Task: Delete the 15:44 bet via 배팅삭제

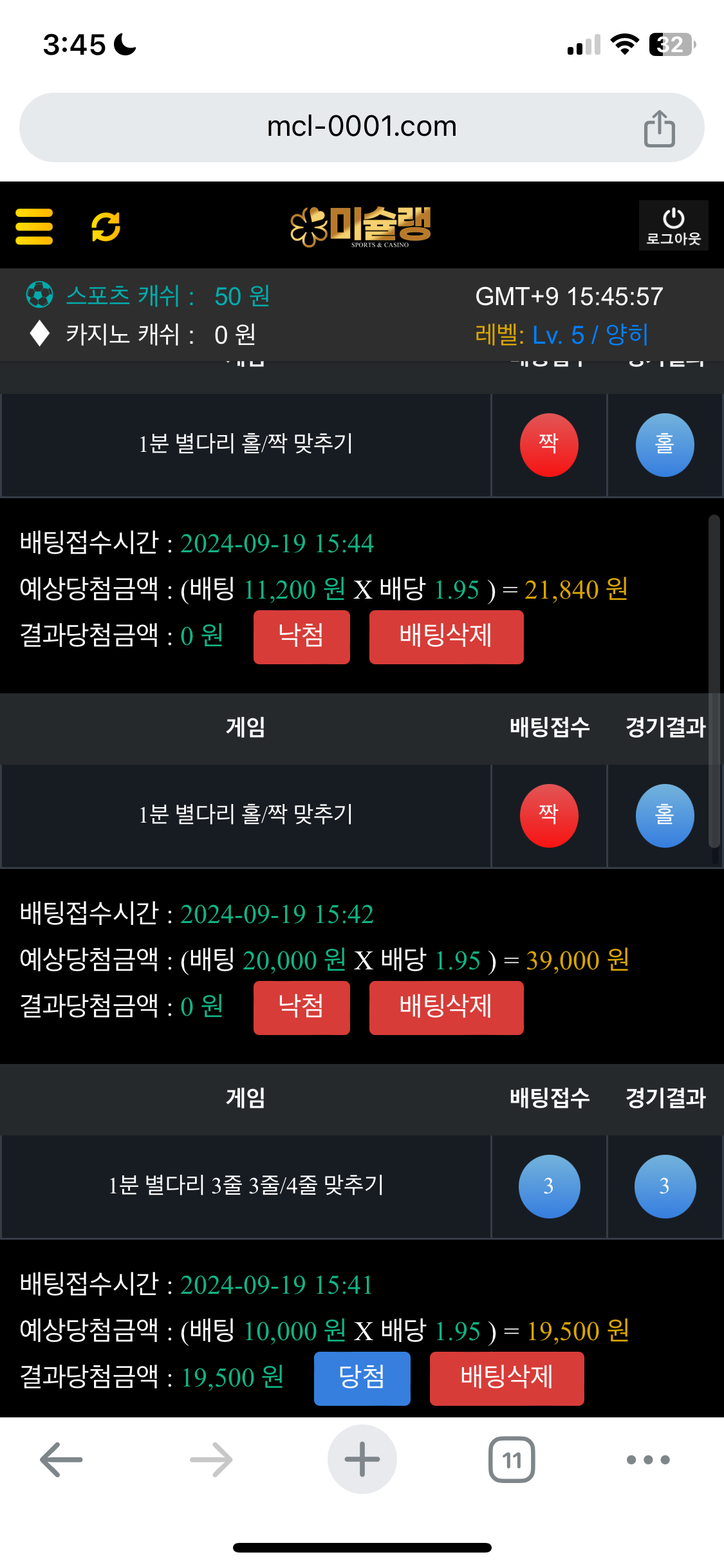Action: tap(446, 637)
